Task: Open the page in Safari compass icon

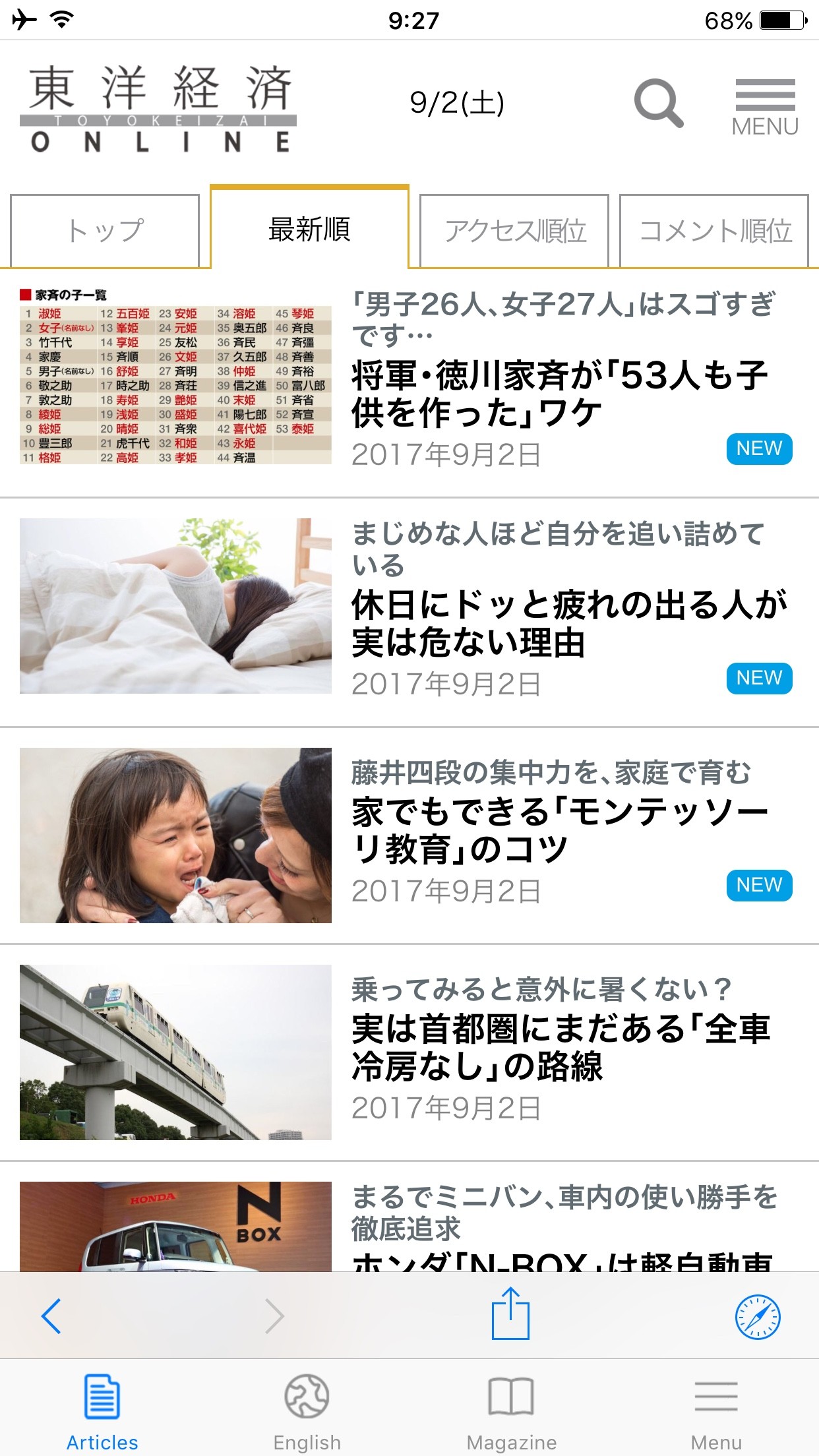Action: (x=758, y=1317)
